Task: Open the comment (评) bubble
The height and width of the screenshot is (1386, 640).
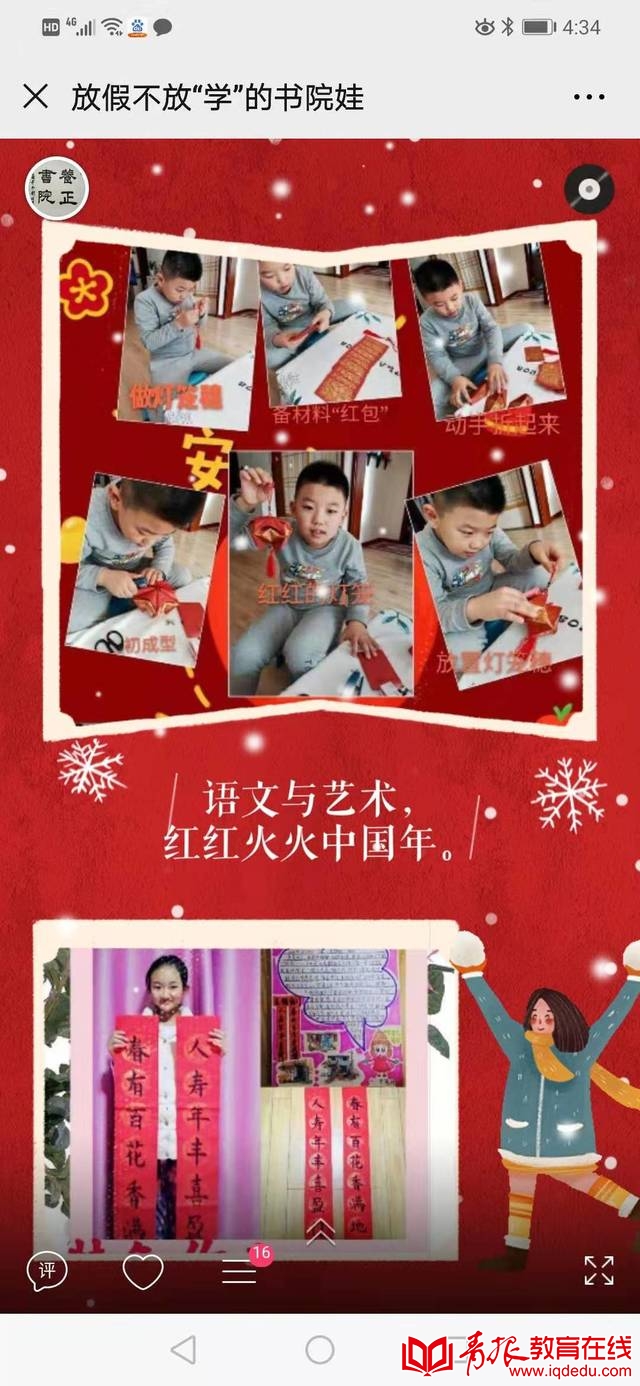Action: tap(46, 1271)
